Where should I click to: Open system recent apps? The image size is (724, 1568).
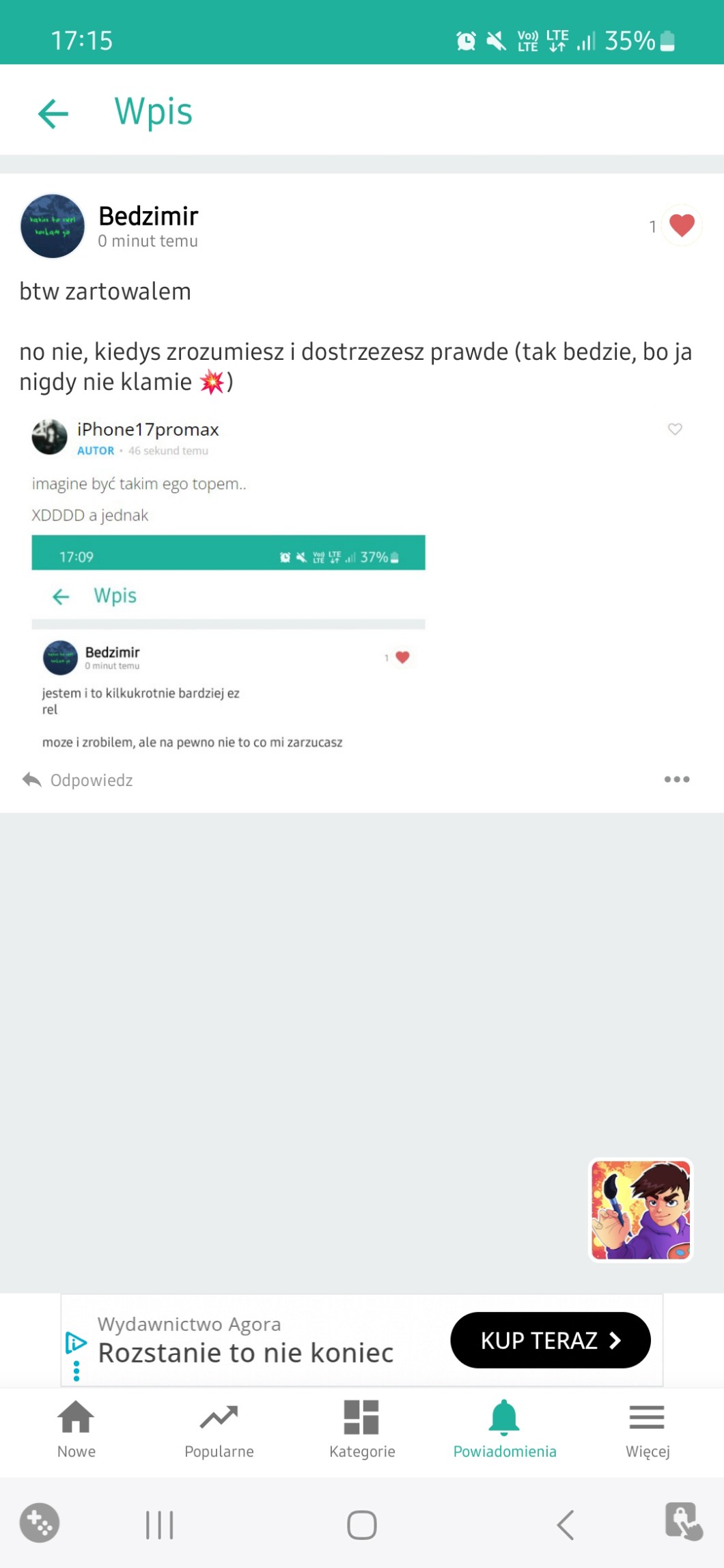[x=160, y=1524]
